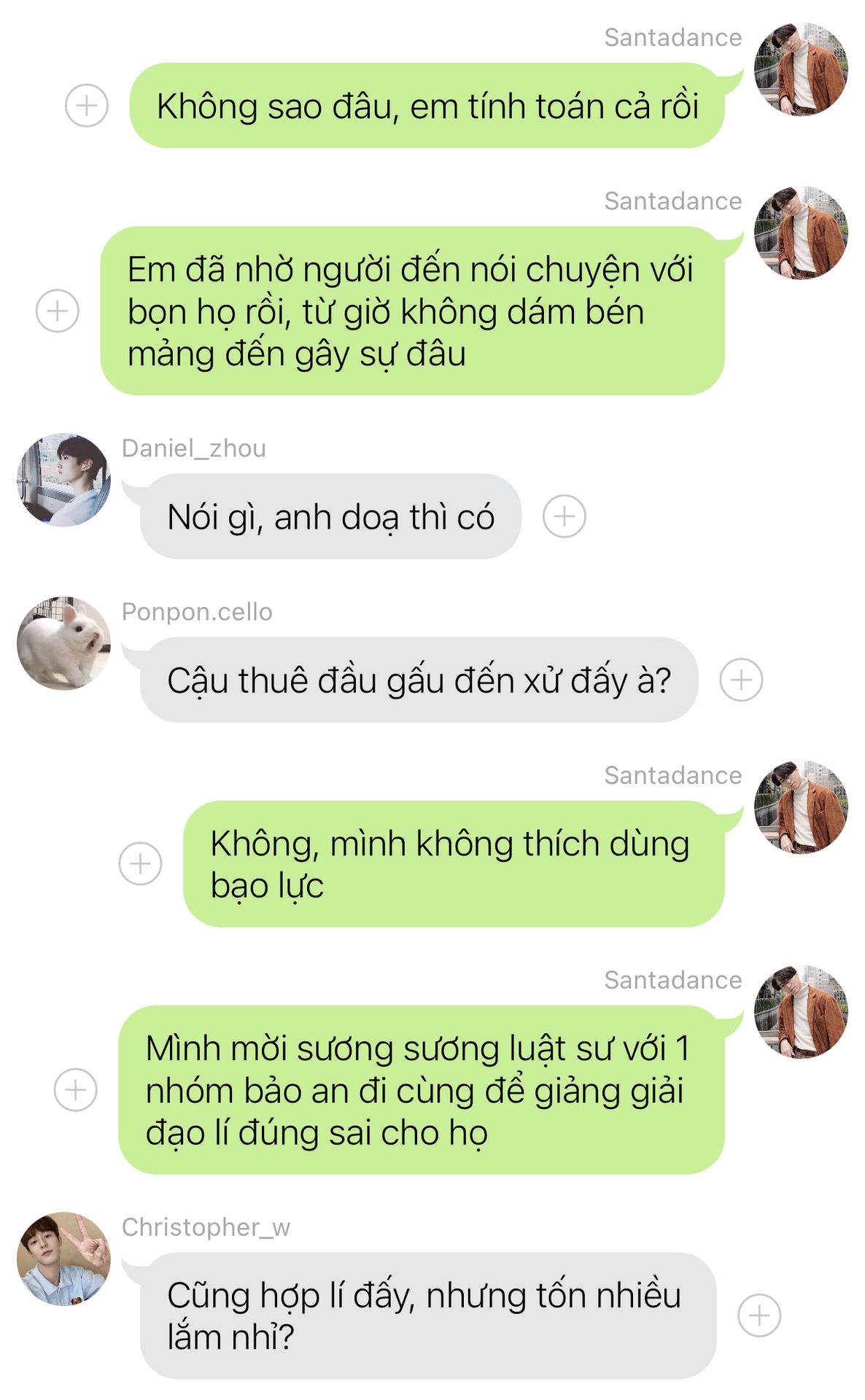This screenshot has height=1400, width=865.
Task: Tap plus beside 'Không sao đâu' message
Action: click(x=87, y=106)
